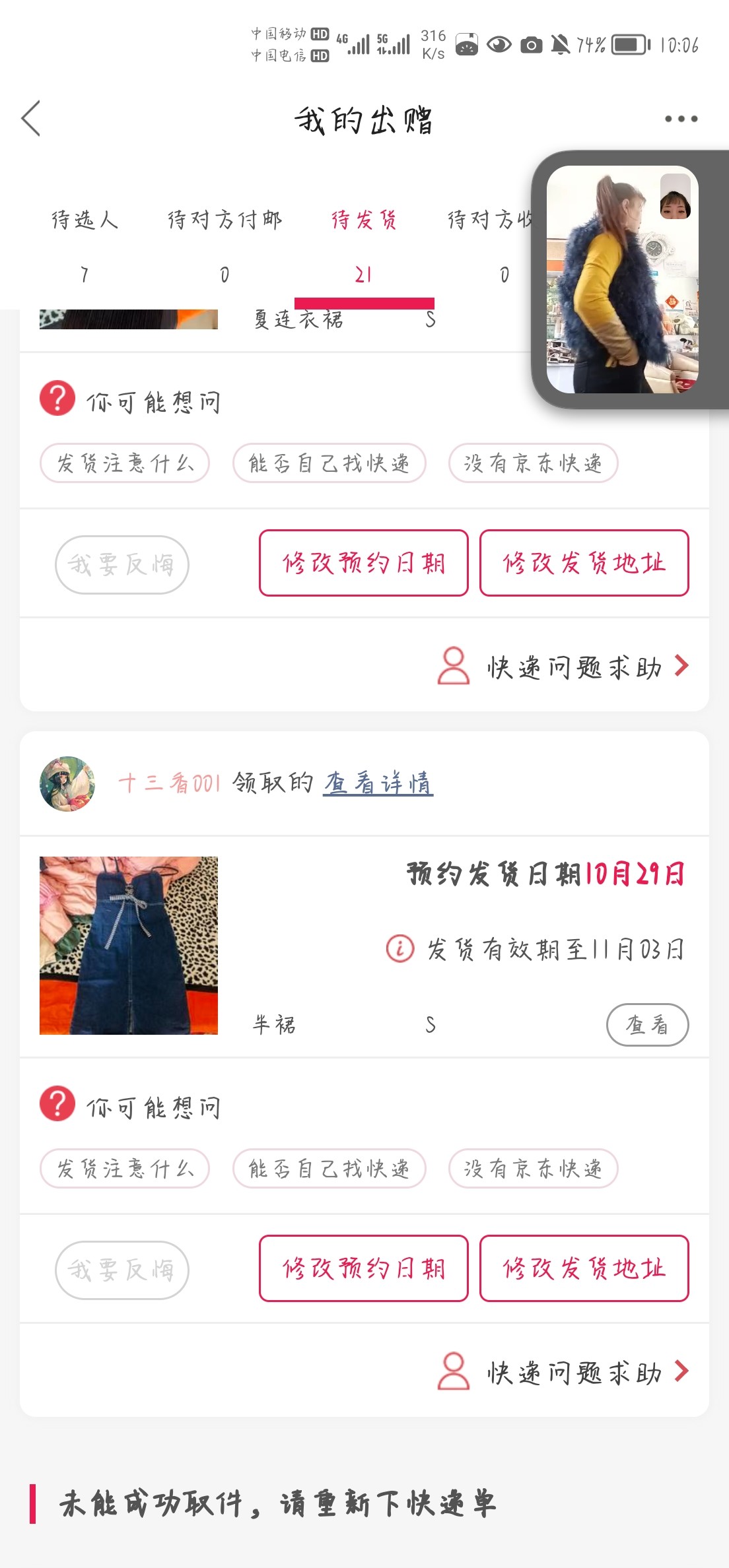The height and width of the screenshot is (1568, 729).
Task: Tap 能否自己找快递 chip in 半裙 order
Action: (x=329, y=1169)
